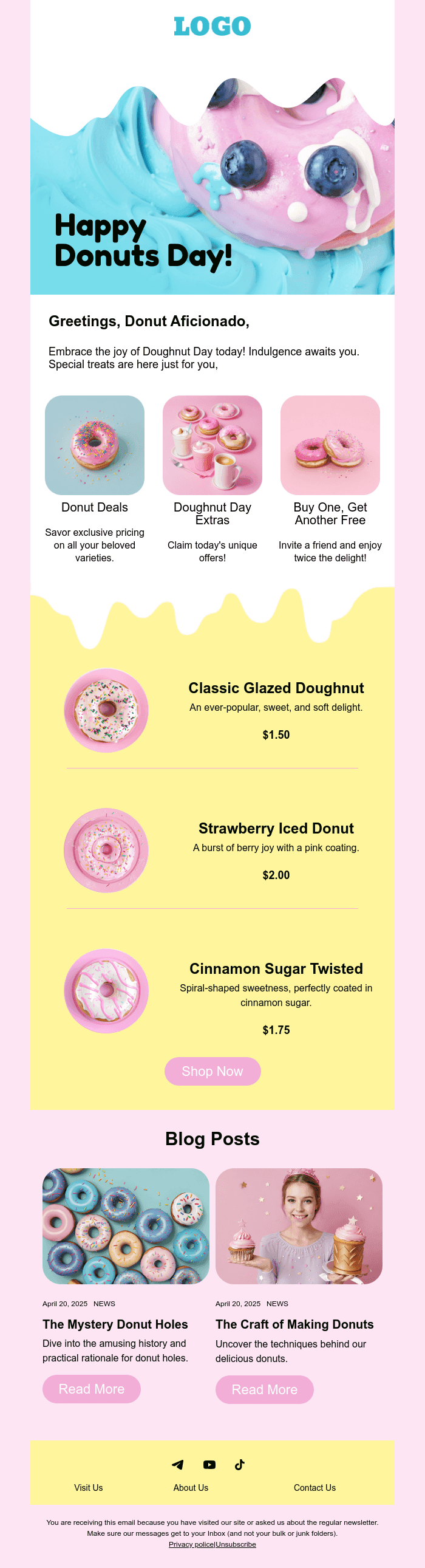Open the Mystery Donut Holes blog image
Screen dimensions: 425x1568
[126, 1225]
